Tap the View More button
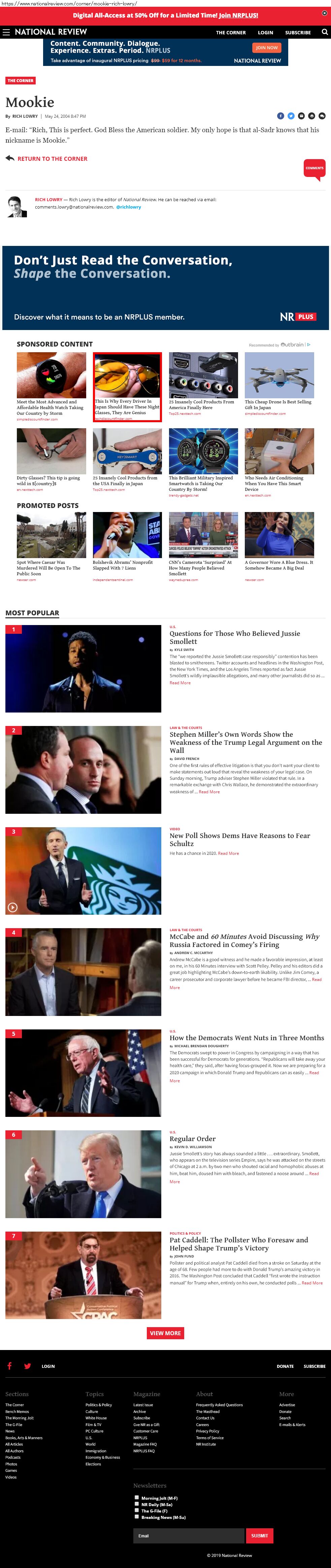Viewport: 331px width, 1568px height. pyautogui.click(x=165, y=1333)
